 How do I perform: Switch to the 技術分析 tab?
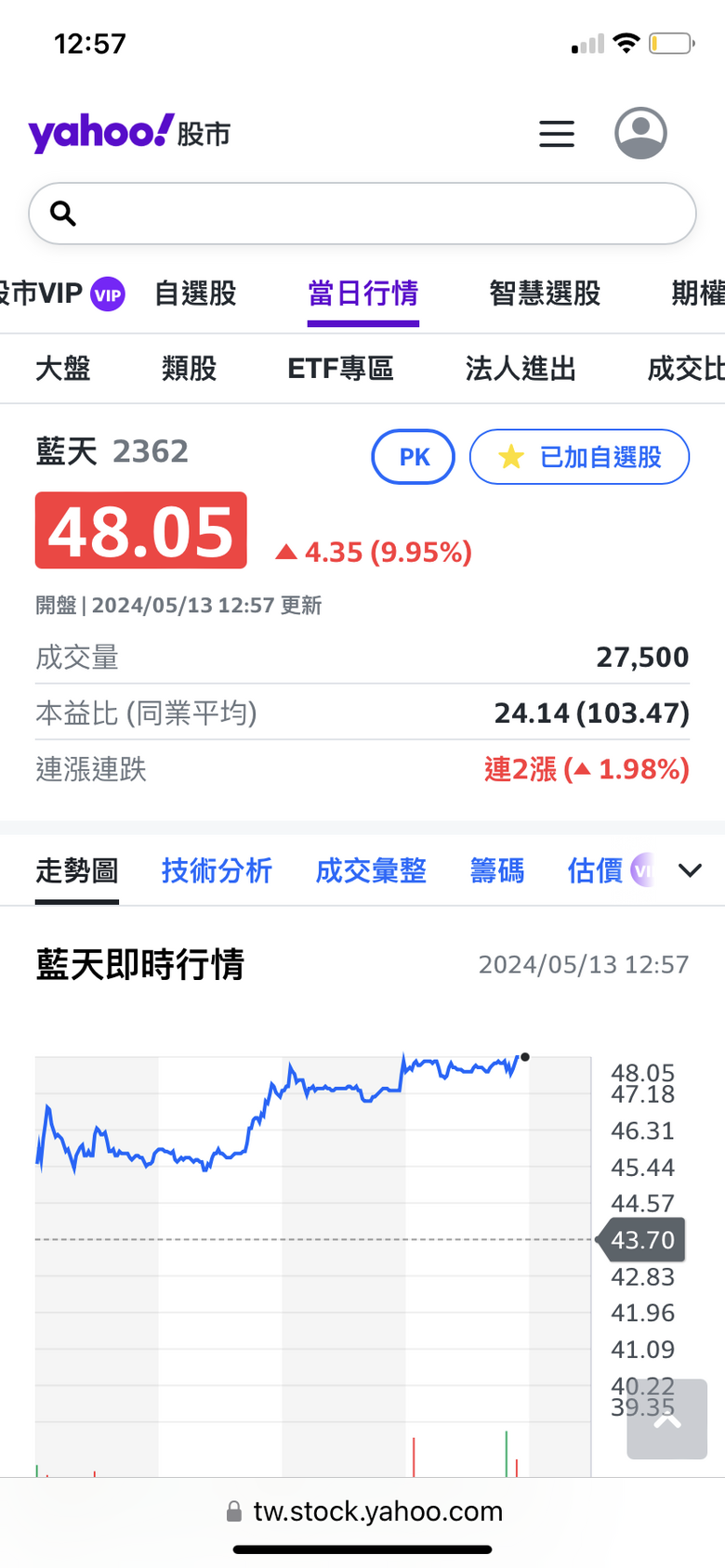(217, 871)
